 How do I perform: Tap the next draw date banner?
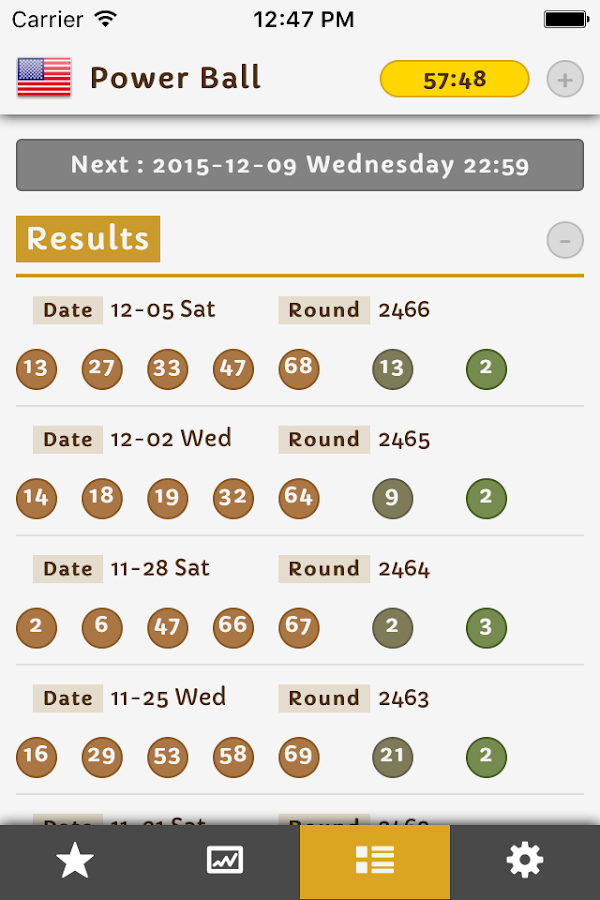point(300,165)
